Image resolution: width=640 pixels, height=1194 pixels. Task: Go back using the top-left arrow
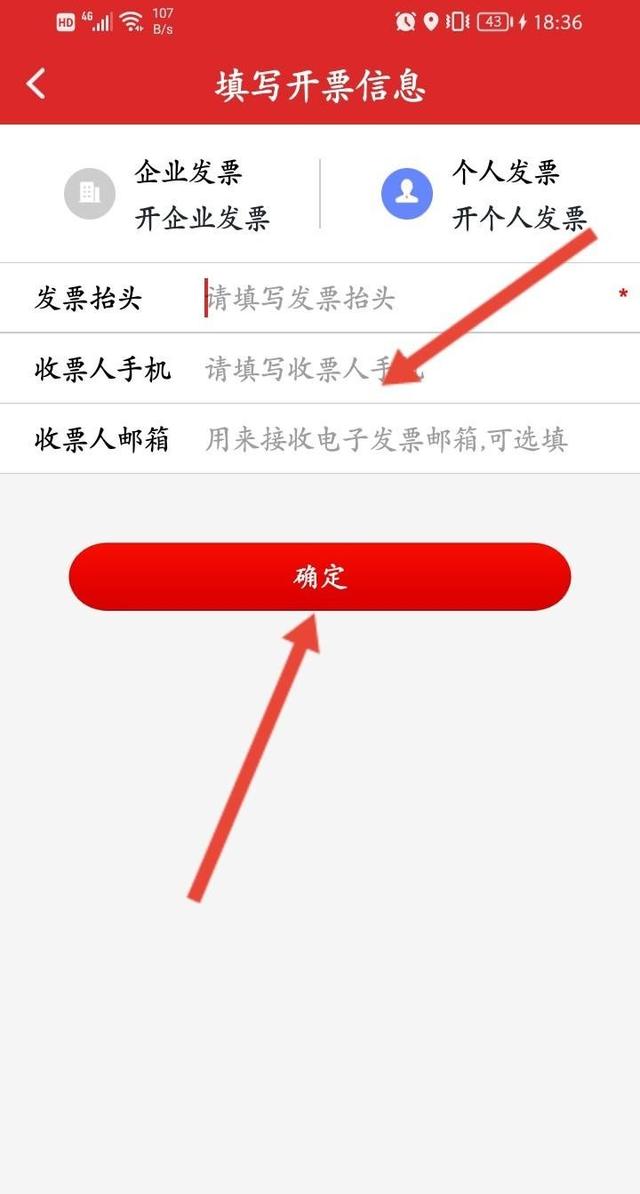[x=36, y=84]
